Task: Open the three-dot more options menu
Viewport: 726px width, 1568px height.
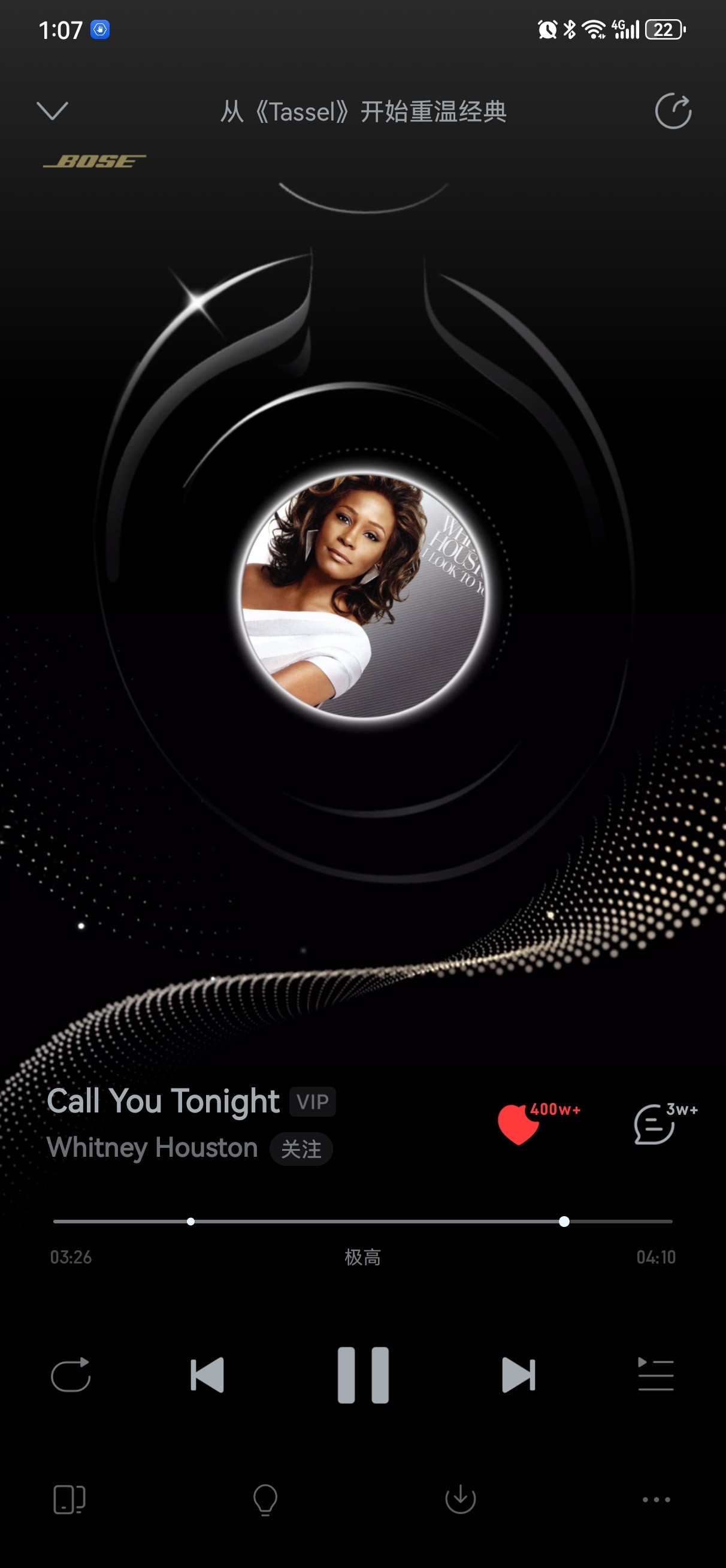Action: 657,1499
